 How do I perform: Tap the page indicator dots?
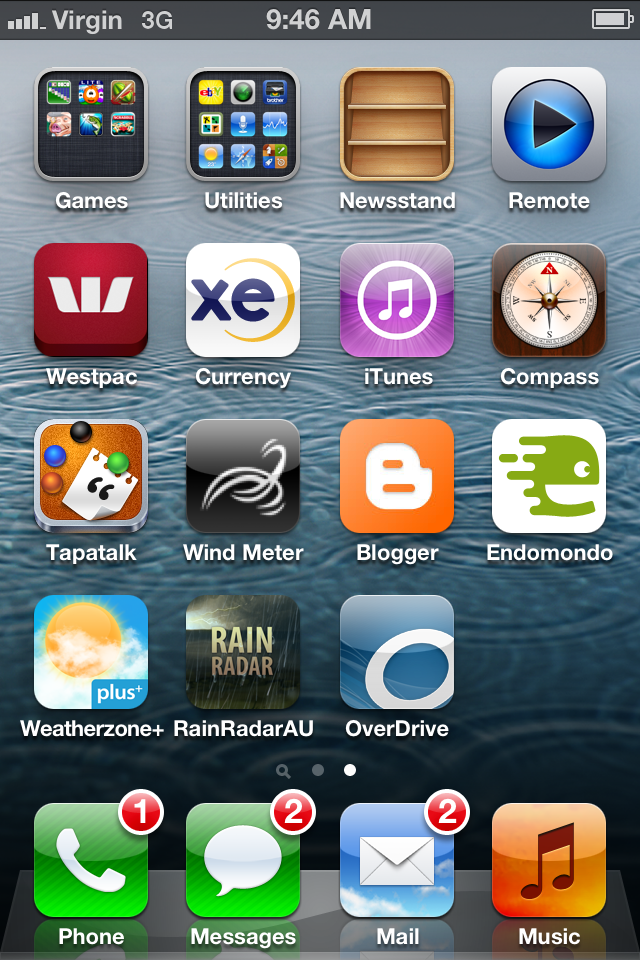(318, 770)
